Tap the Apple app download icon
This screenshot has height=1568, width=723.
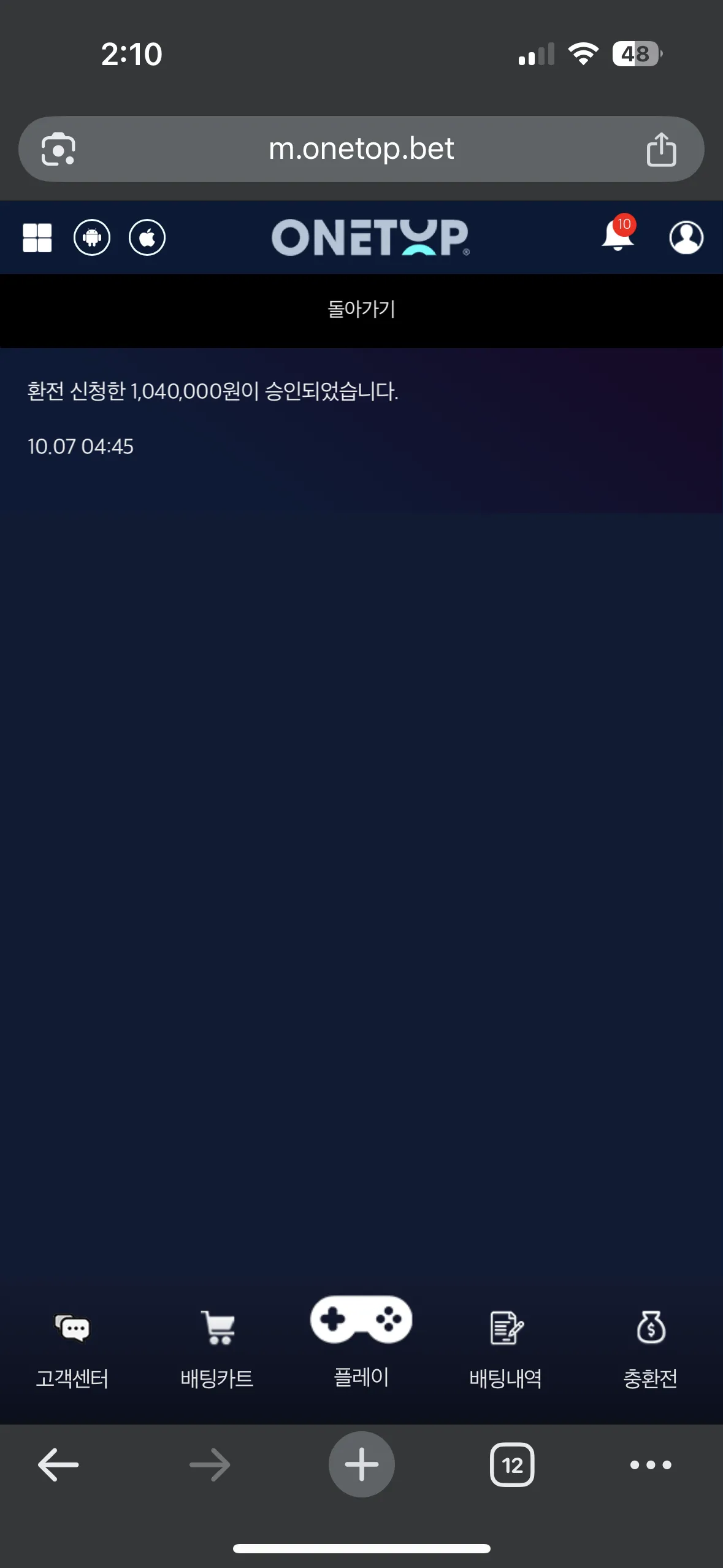pos(147,237)
